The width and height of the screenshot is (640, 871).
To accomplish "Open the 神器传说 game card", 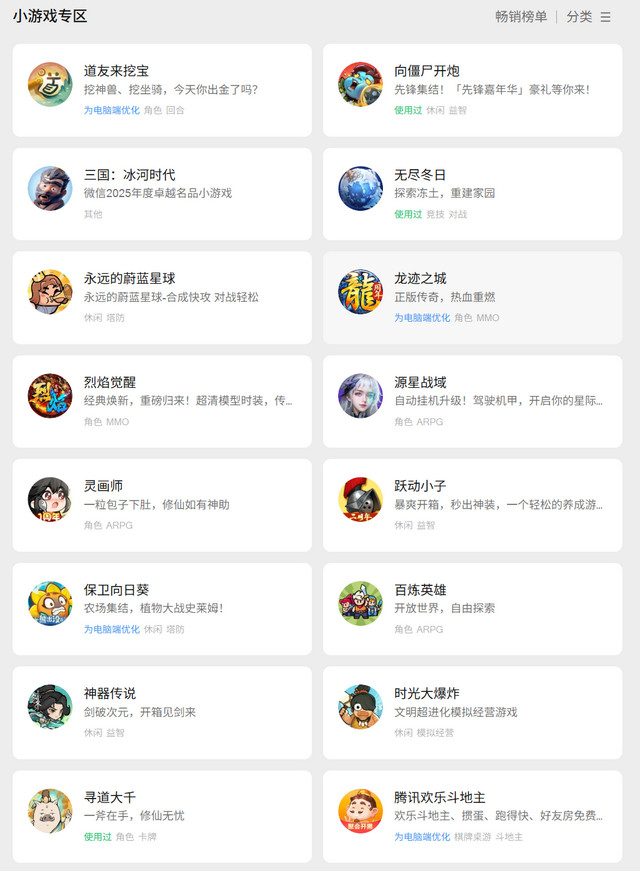I will pos(162,712).
